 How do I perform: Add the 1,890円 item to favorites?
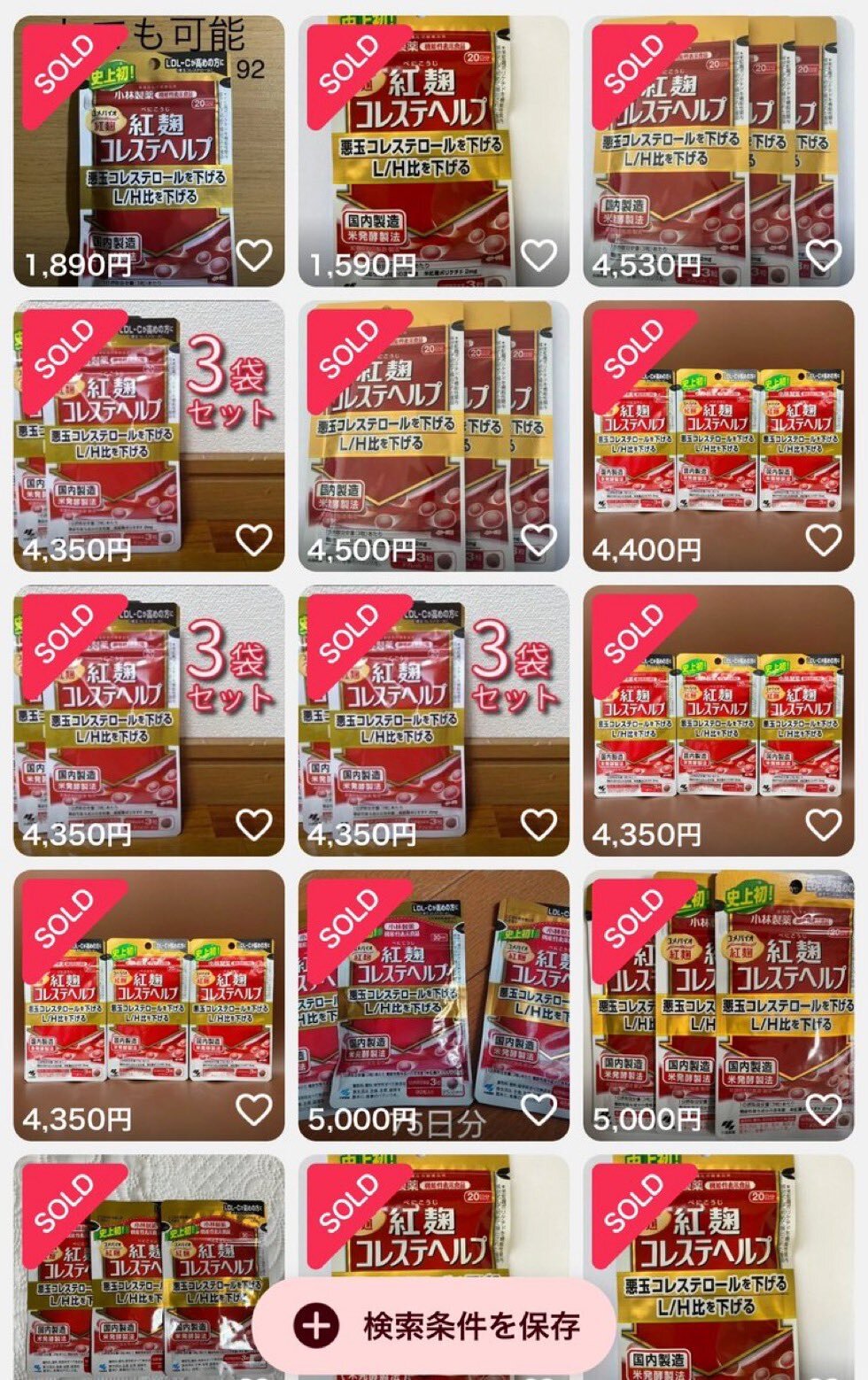pyautogui.click(x=254, y=255)
